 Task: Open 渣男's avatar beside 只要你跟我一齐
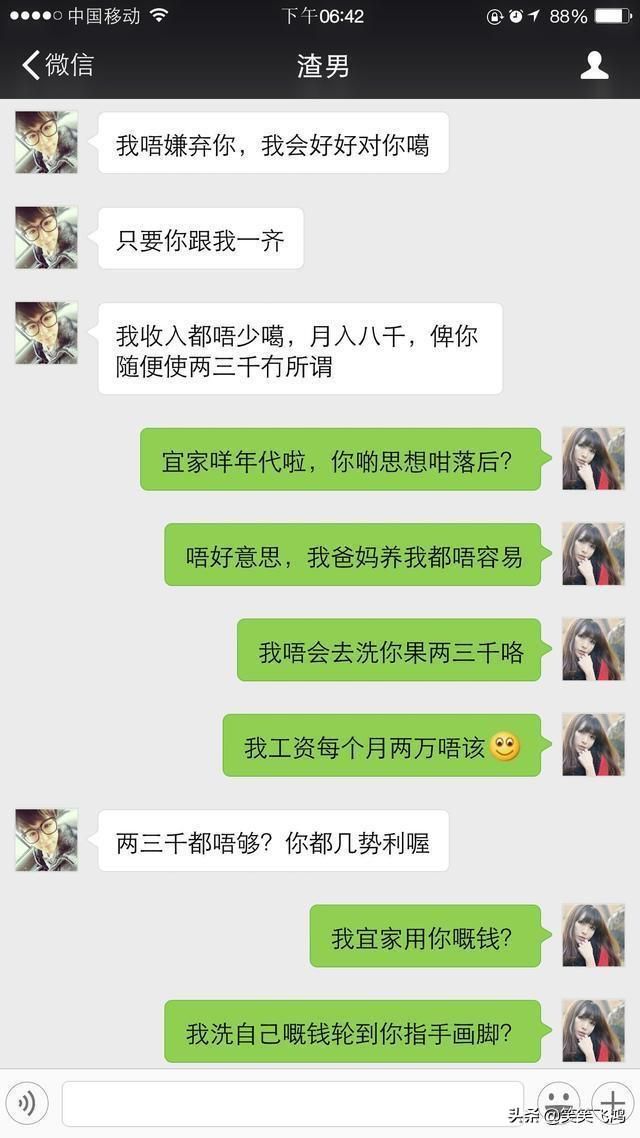click(46, 237)
